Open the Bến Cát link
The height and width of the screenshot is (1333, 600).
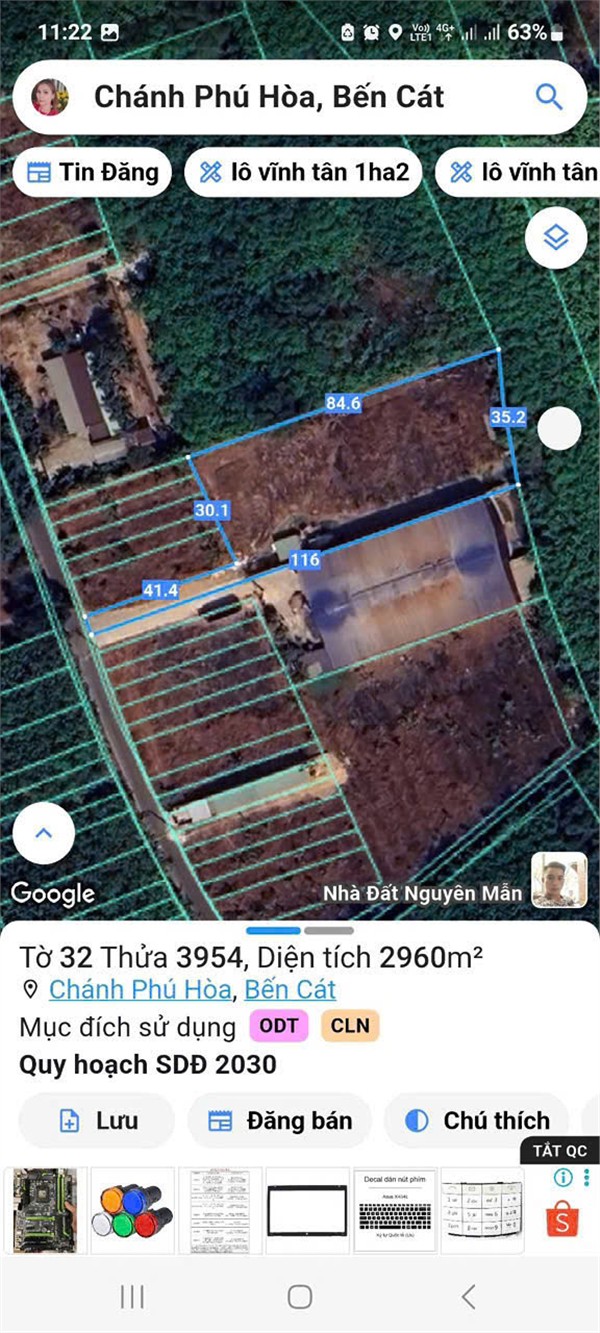(290, 990)
